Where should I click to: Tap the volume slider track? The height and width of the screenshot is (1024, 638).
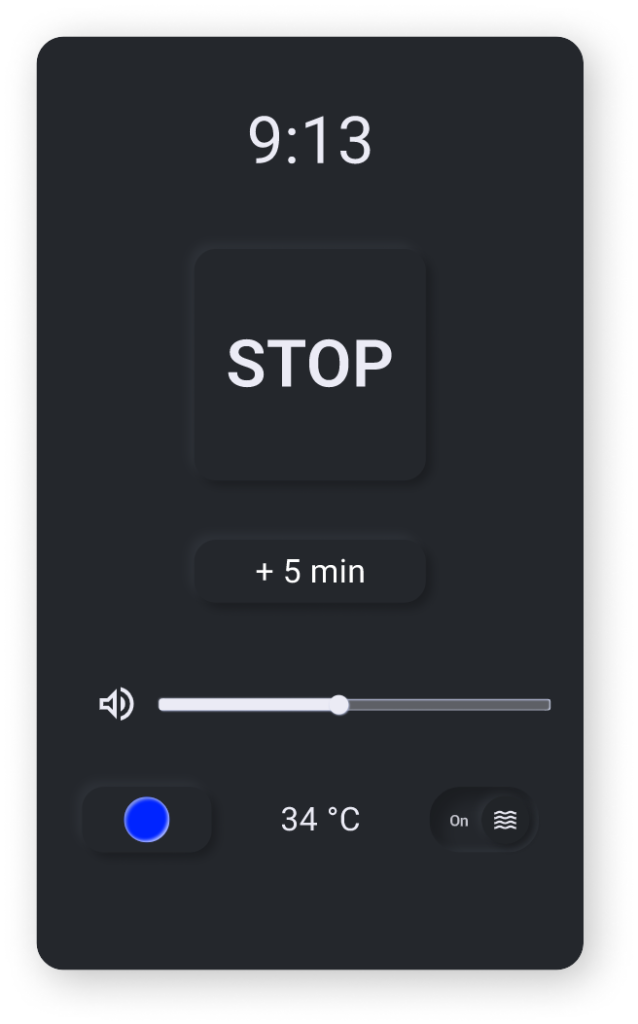[355, 705]
